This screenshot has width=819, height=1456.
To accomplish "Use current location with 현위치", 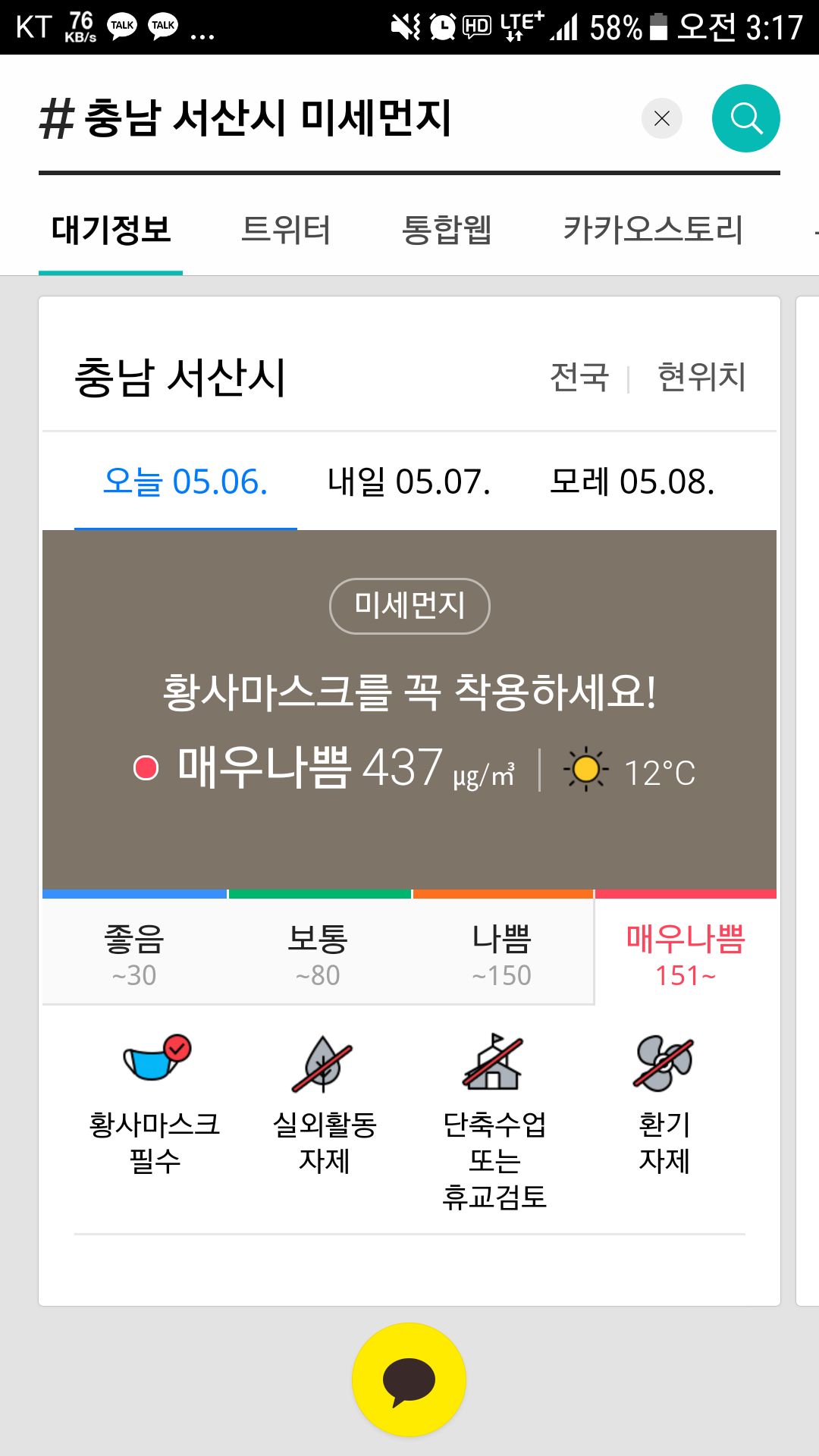I will [x=701, y=377].
